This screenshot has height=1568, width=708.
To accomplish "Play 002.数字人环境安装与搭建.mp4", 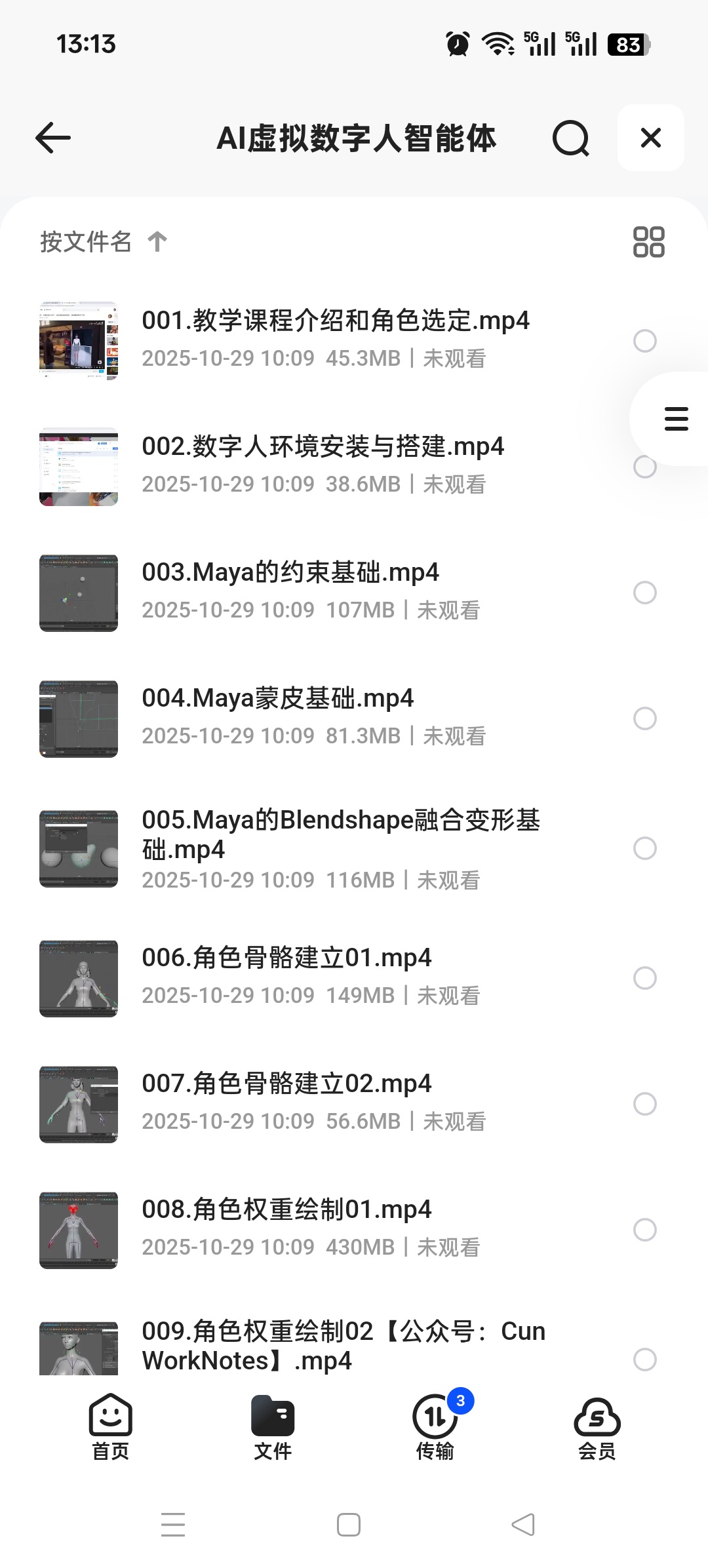I will pyautogui.click(x=323, y=447).
